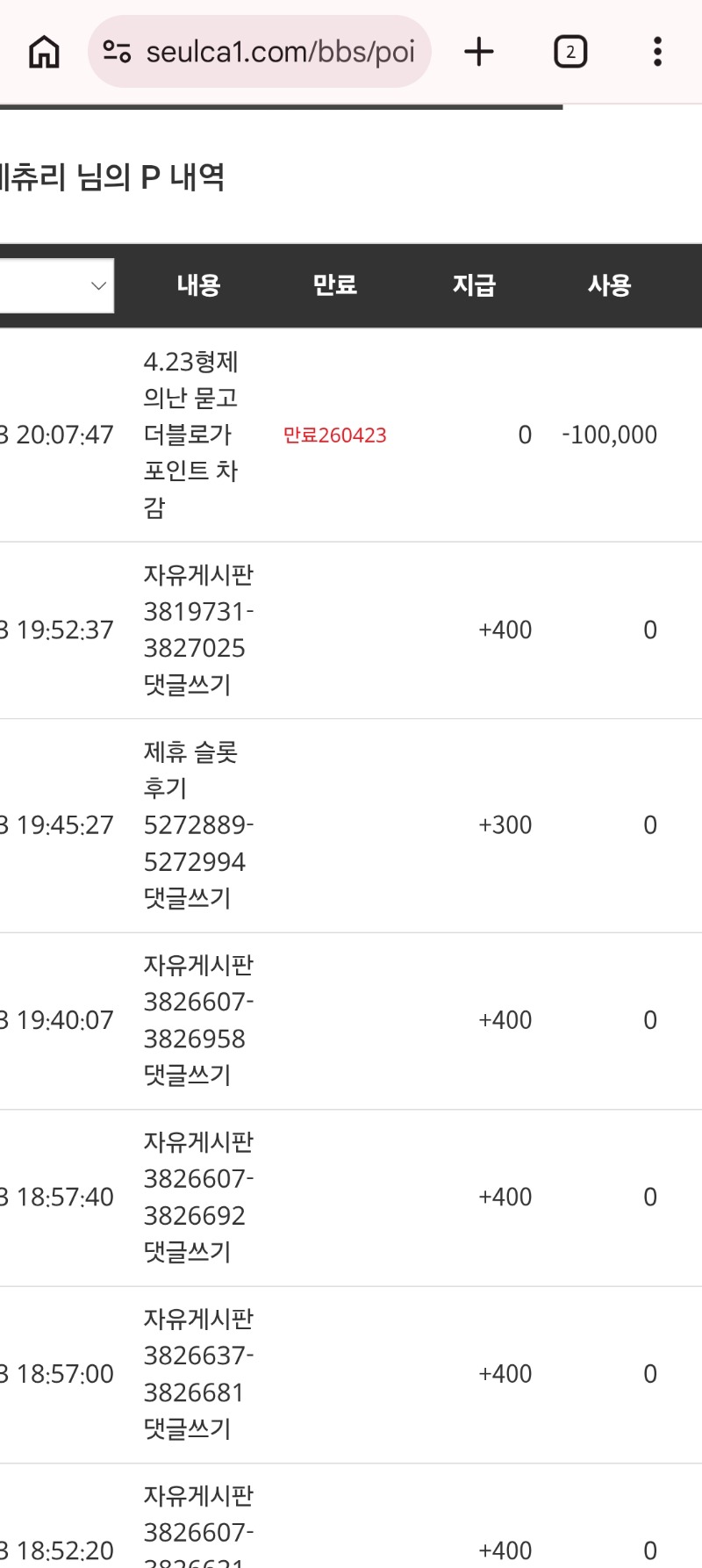Open the tab switcher showing 2 tabs
The width and height of the screenshot is (702, 1568).
coord(570,52)
